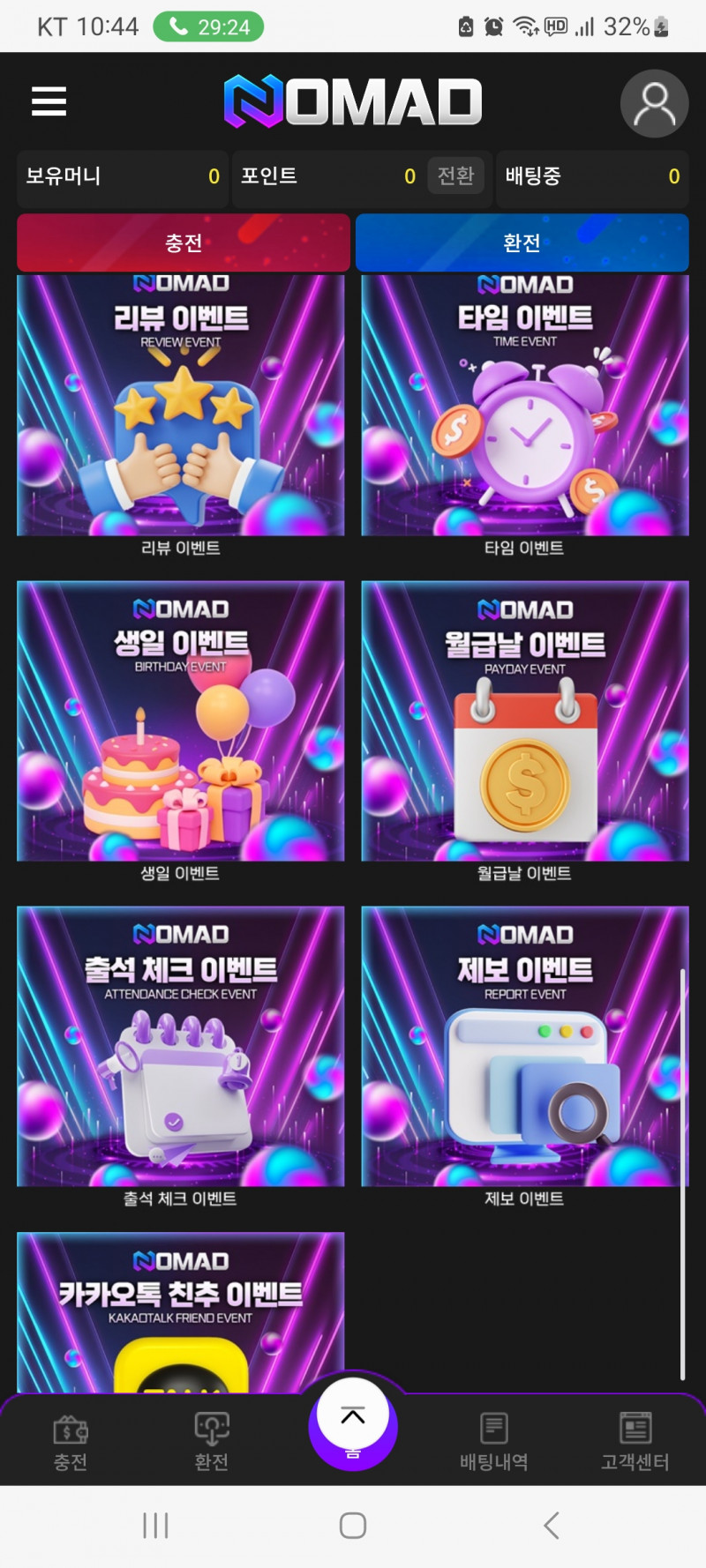Screen dimensions: 706x1568
Task: Open recent apps from the navigation bar
Action: pos(155,1525)
